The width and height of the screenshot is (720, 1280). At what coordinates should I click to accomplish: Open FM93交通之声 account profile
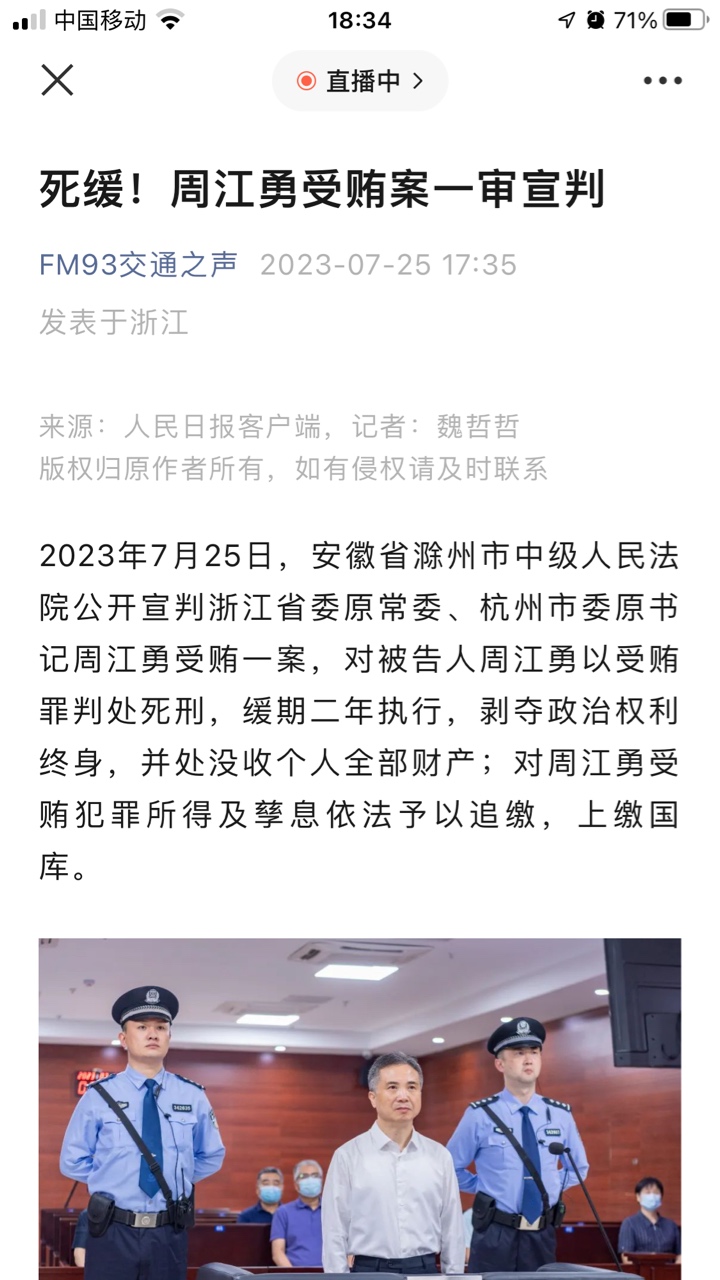point(139,264)
